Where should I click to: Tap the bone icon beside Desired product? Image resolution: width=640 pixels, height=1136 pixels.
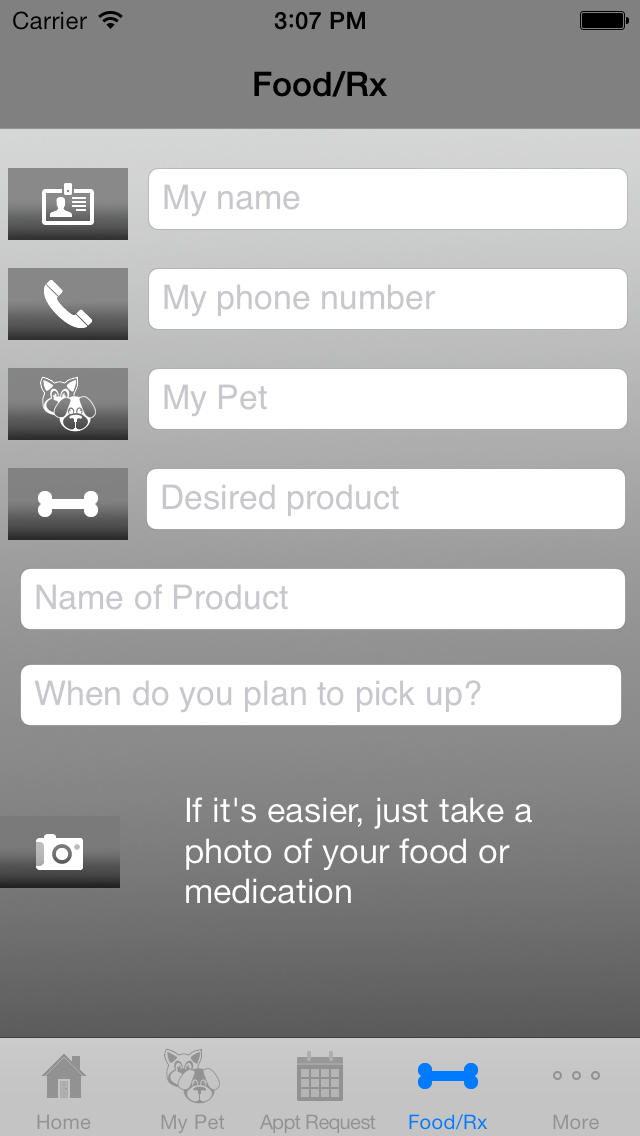pyautogui.click(x=68, y=504)
